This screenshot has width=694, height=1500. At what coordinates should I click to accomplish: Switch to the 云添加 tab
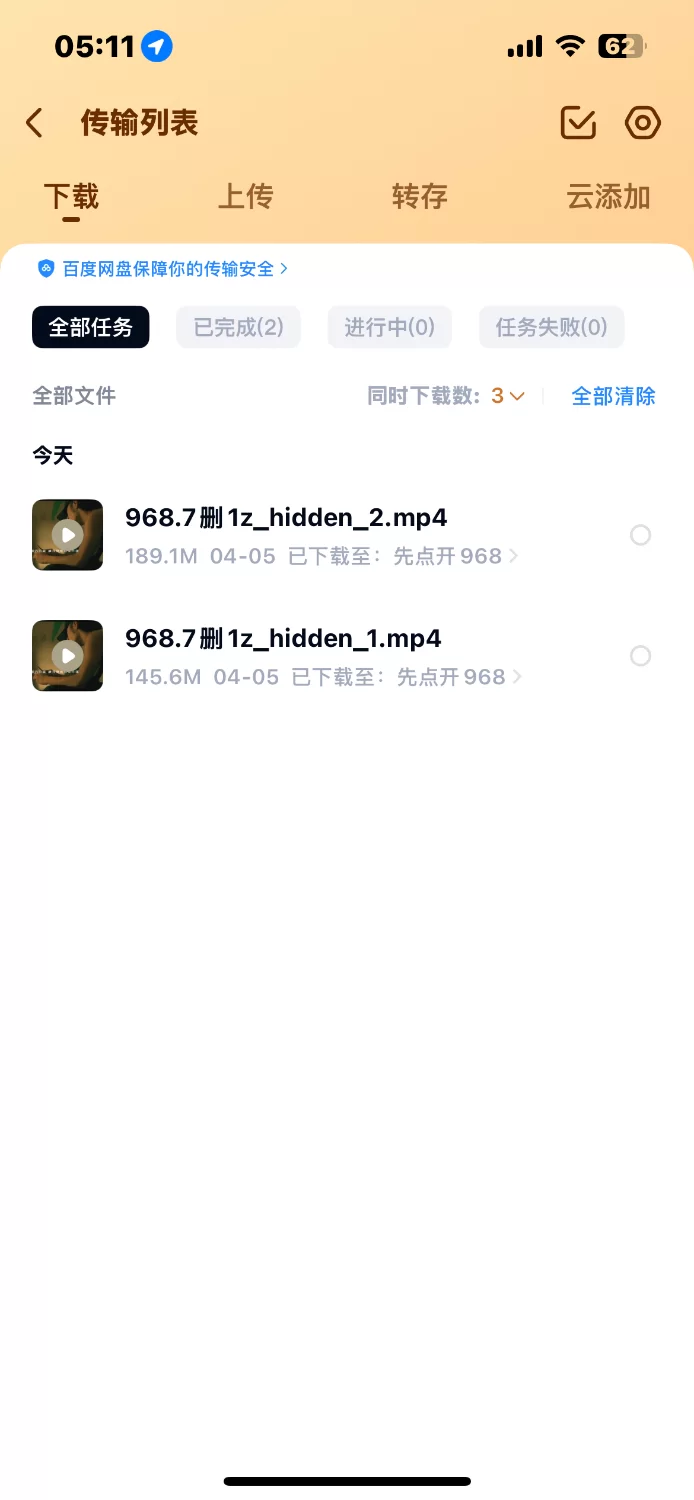pos(608,196)
